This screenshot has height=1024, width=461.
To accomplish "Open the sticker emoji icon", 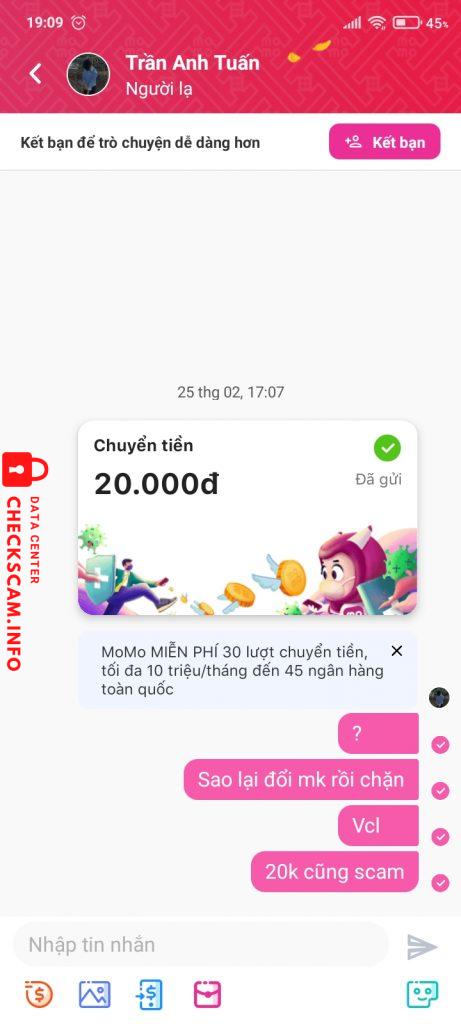I will point(422,995).
